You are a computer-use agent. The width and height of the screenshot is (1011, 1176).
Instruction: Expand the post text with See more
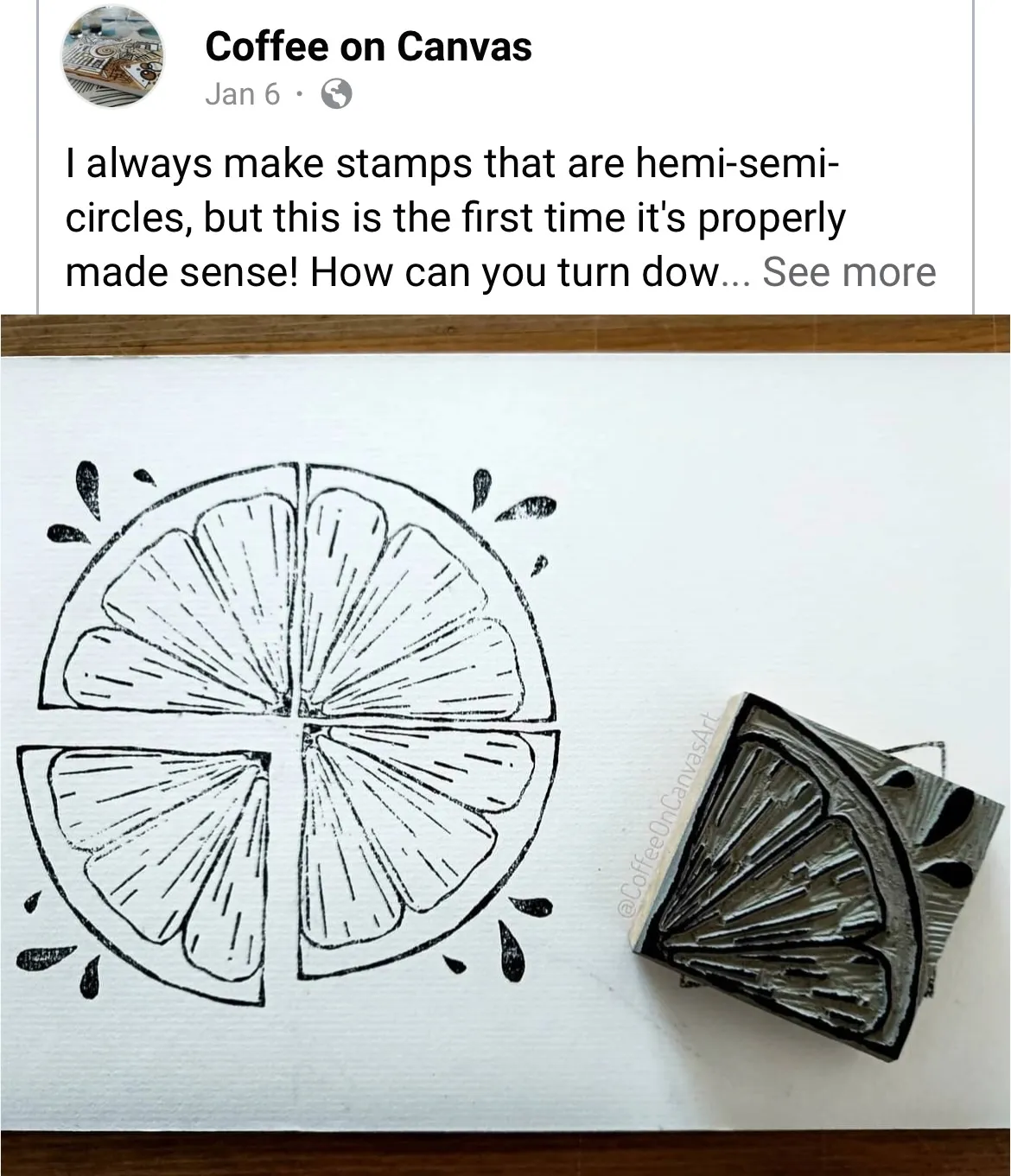849,272
